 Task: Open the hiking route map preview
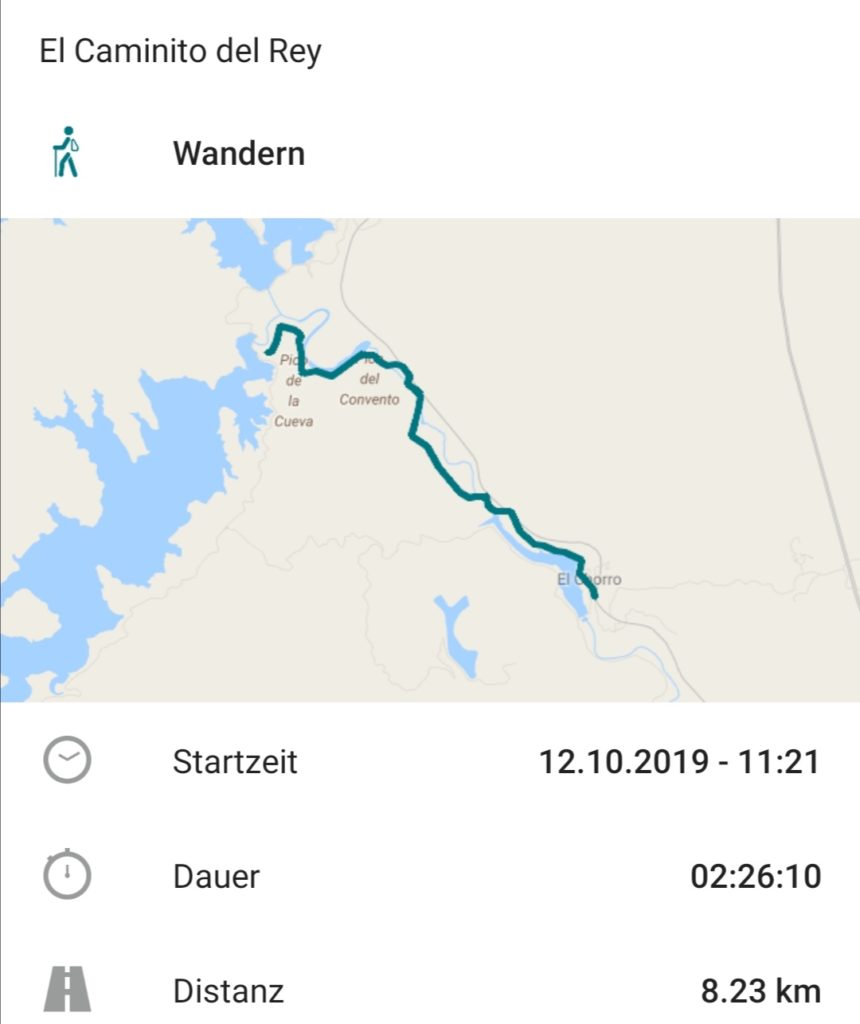coord(430,460)
